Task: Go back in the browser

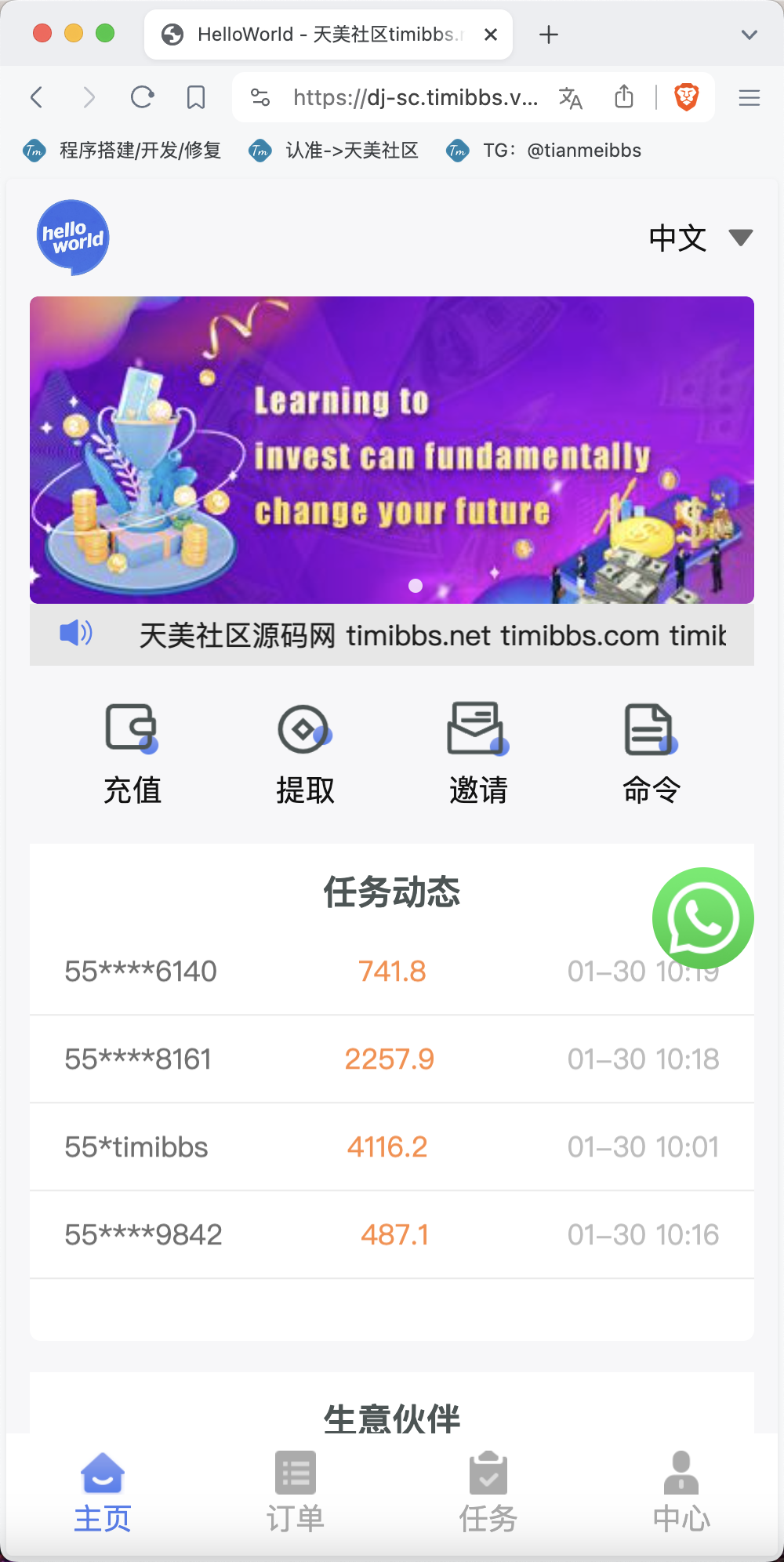Action: click(x=36, y=97)
